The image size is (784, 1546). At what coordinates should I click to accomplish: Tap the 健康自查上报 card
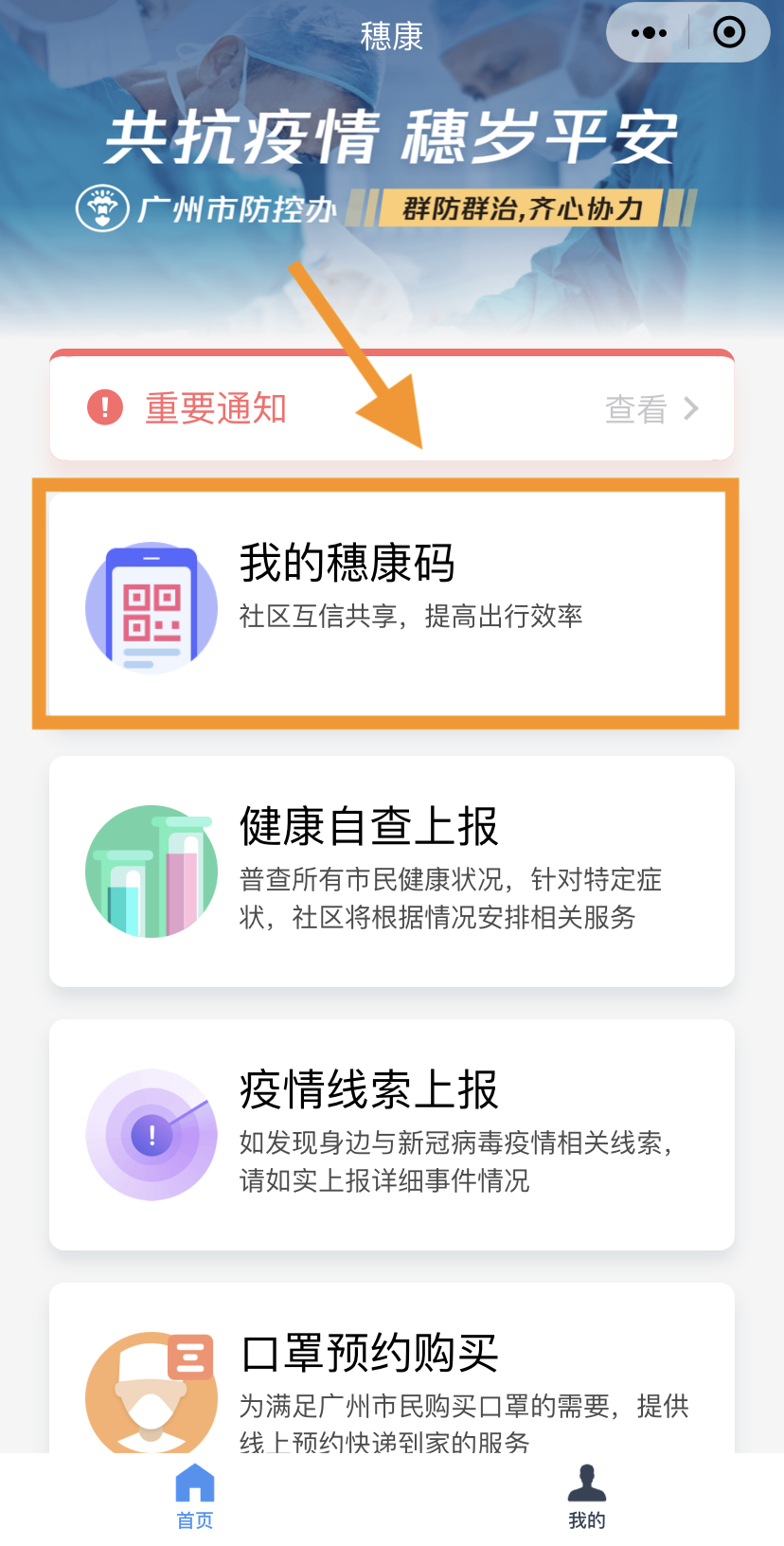[392, 870]
